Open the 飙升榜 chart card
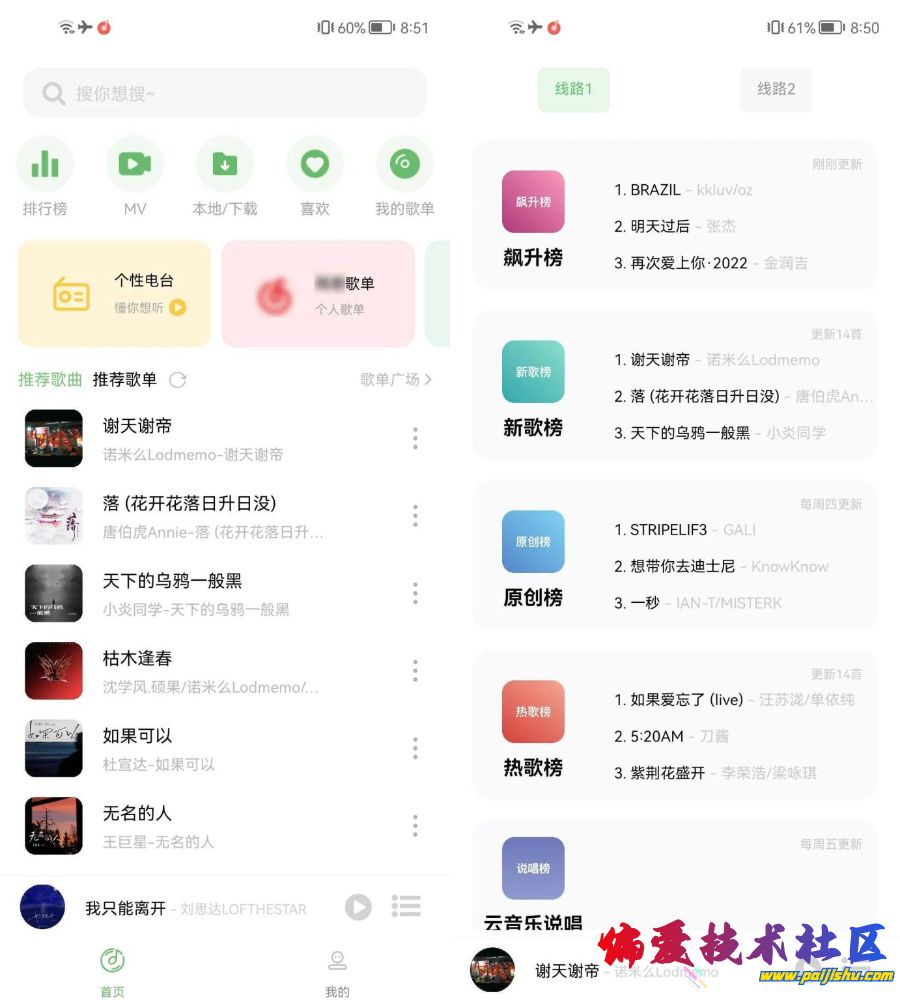 coord(674,215)
